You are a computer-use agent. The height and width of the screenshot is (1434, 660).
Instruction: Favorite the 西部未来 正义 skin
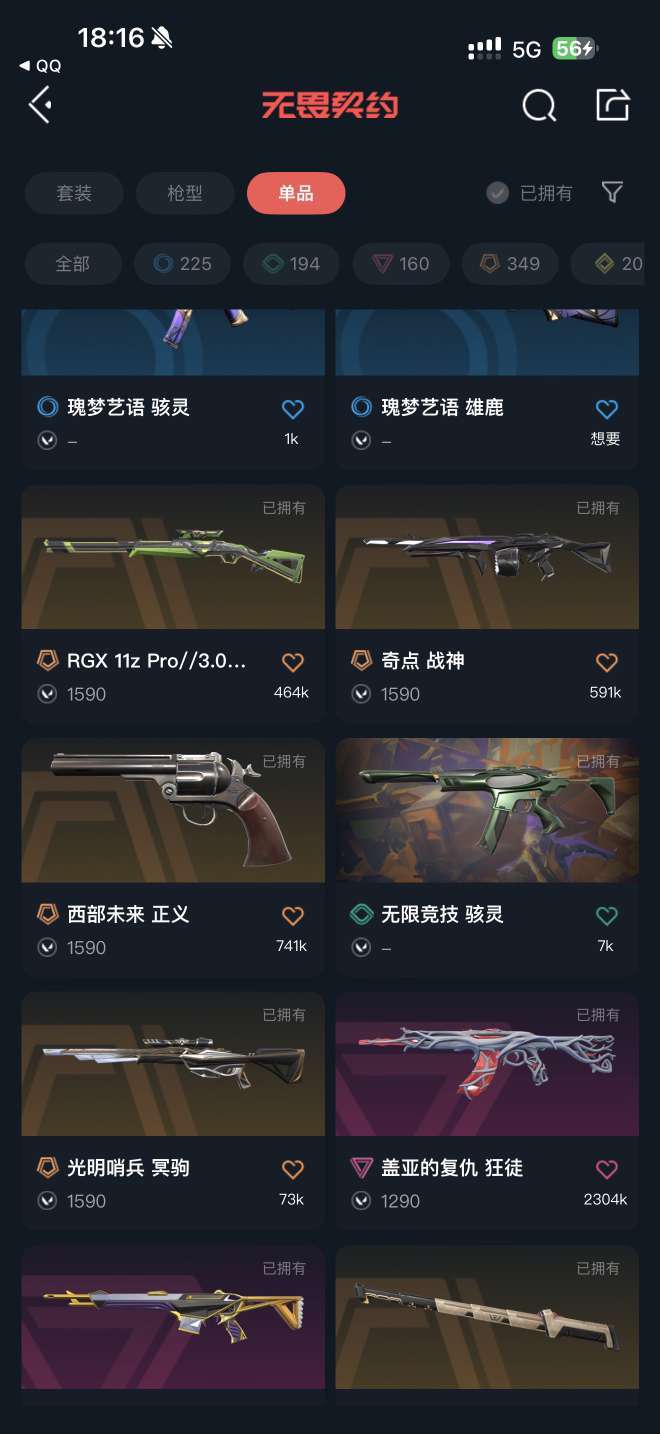[292, 916]
